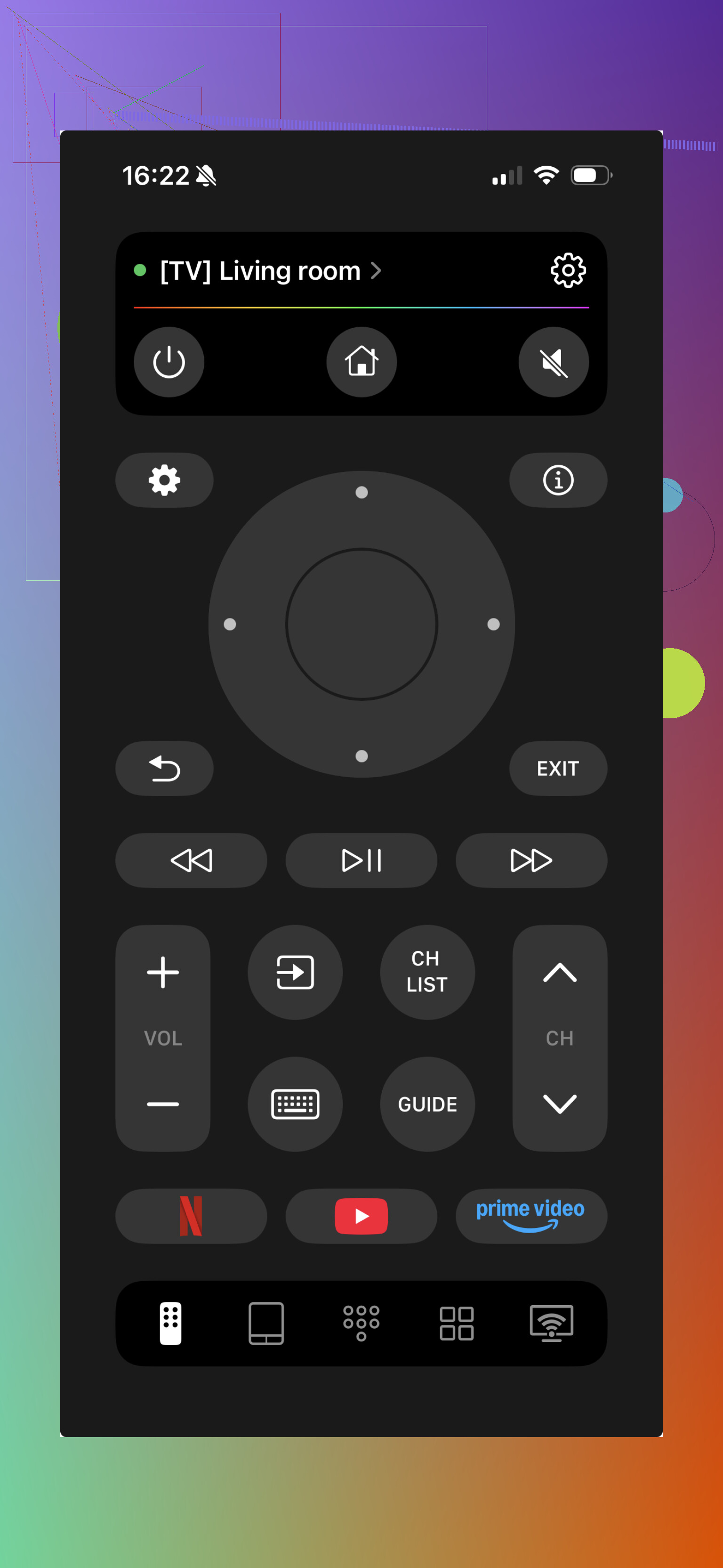Show info for the current program
This screenshot has height=1568, width=723.
558,480
